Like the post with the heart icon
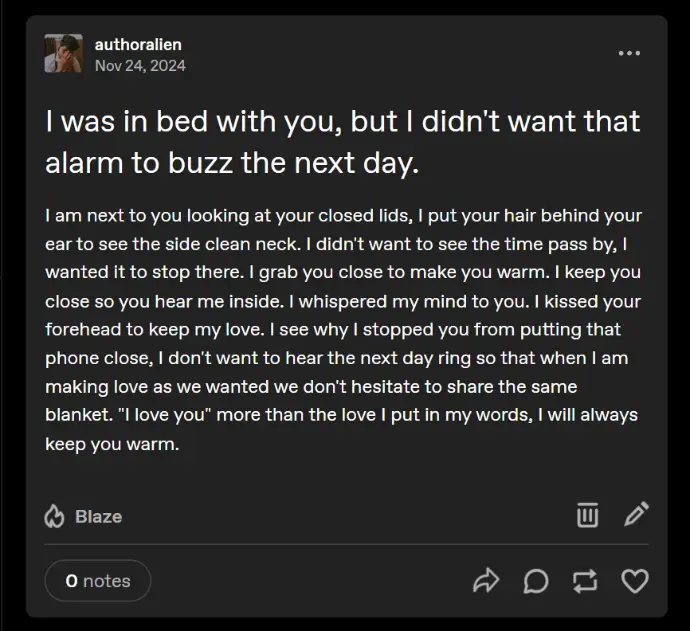This screenshot has width=690, height=631. pos(635,580)
